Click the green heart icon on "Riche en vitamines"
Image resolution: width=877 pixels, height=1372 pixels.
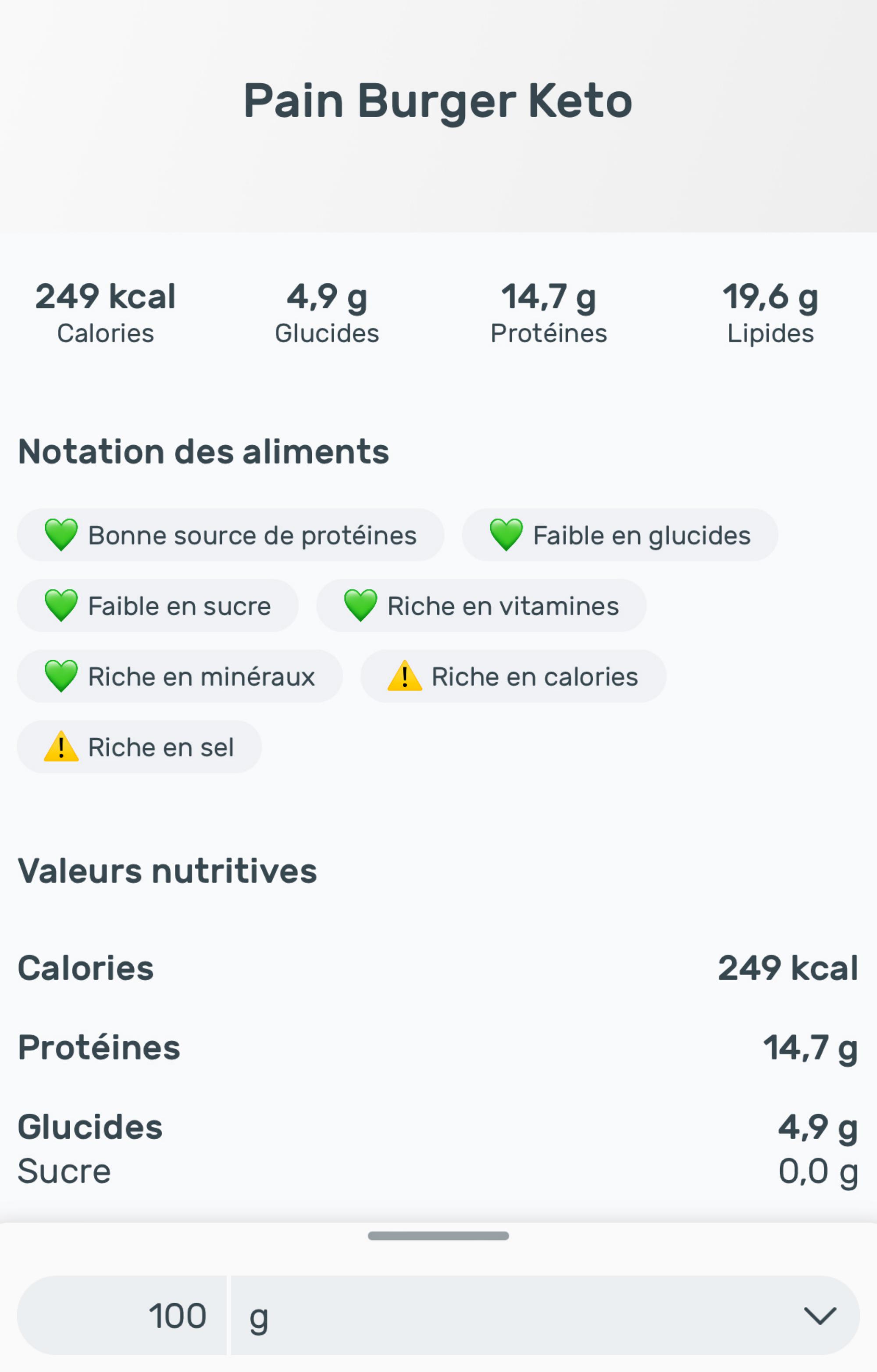pyautogui.click(x=362, y=606)
